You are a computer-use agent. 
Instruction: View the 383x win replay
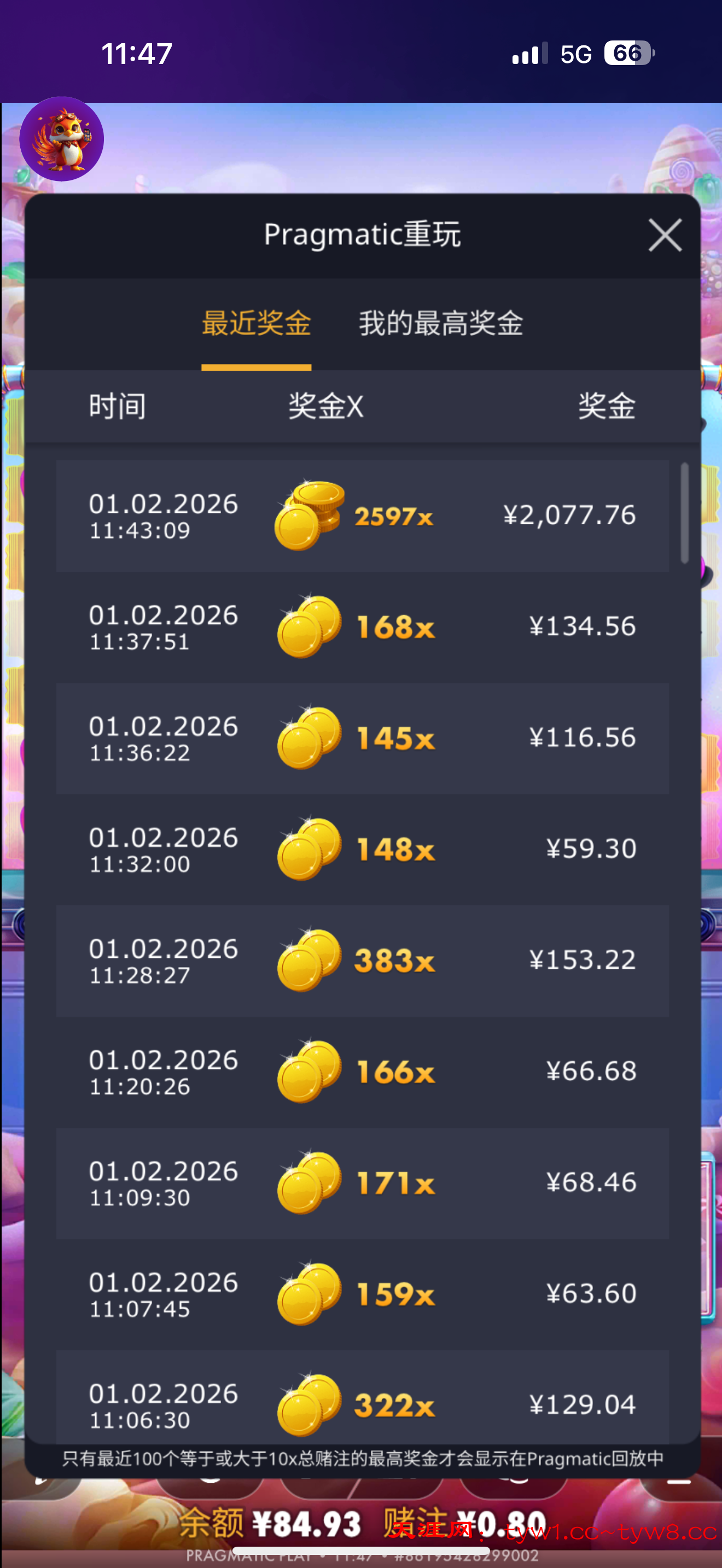click(x=362, y=961)
